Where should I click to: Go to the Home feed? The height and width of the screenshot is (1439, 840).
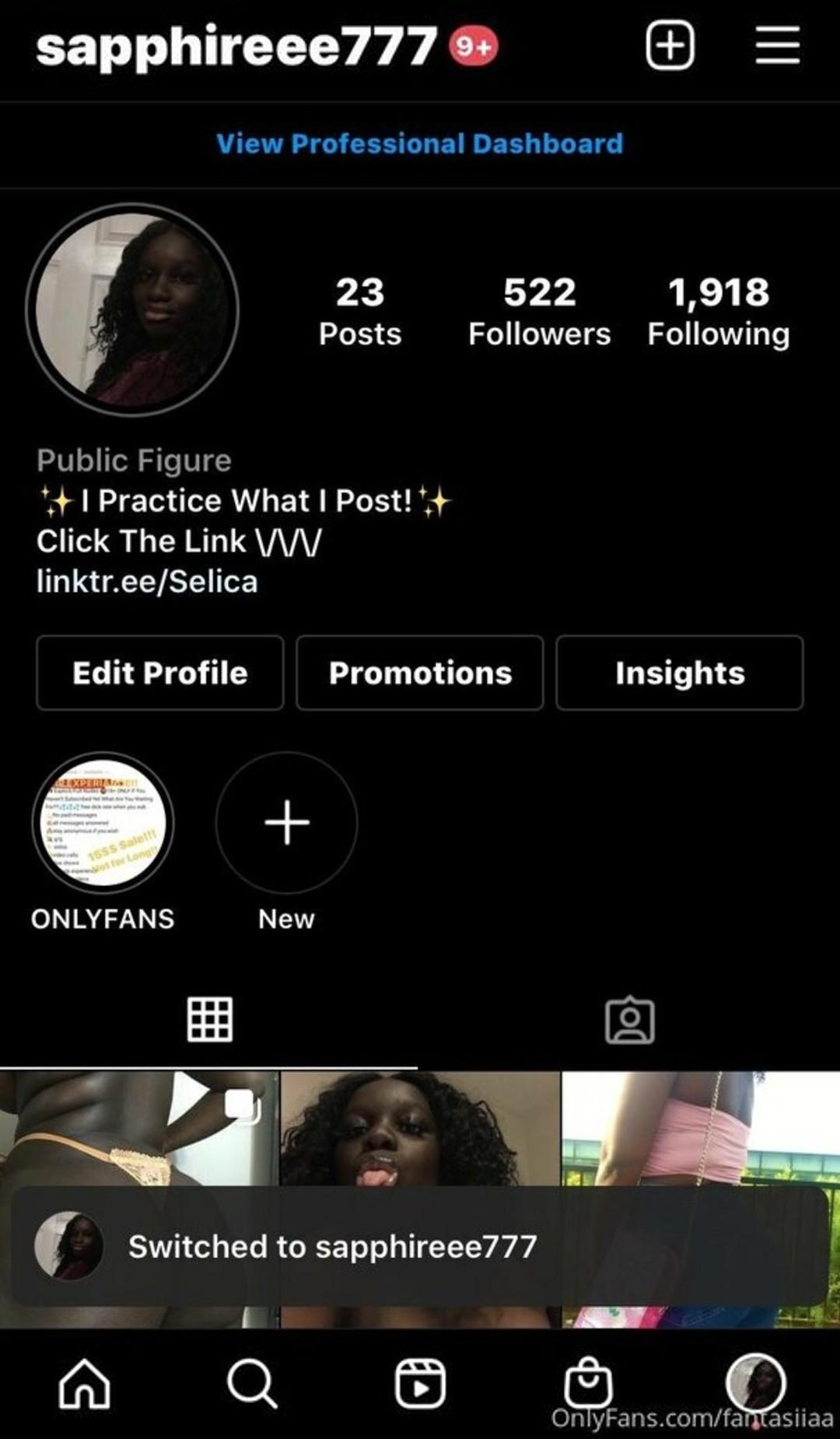(x=85, y=1385)
